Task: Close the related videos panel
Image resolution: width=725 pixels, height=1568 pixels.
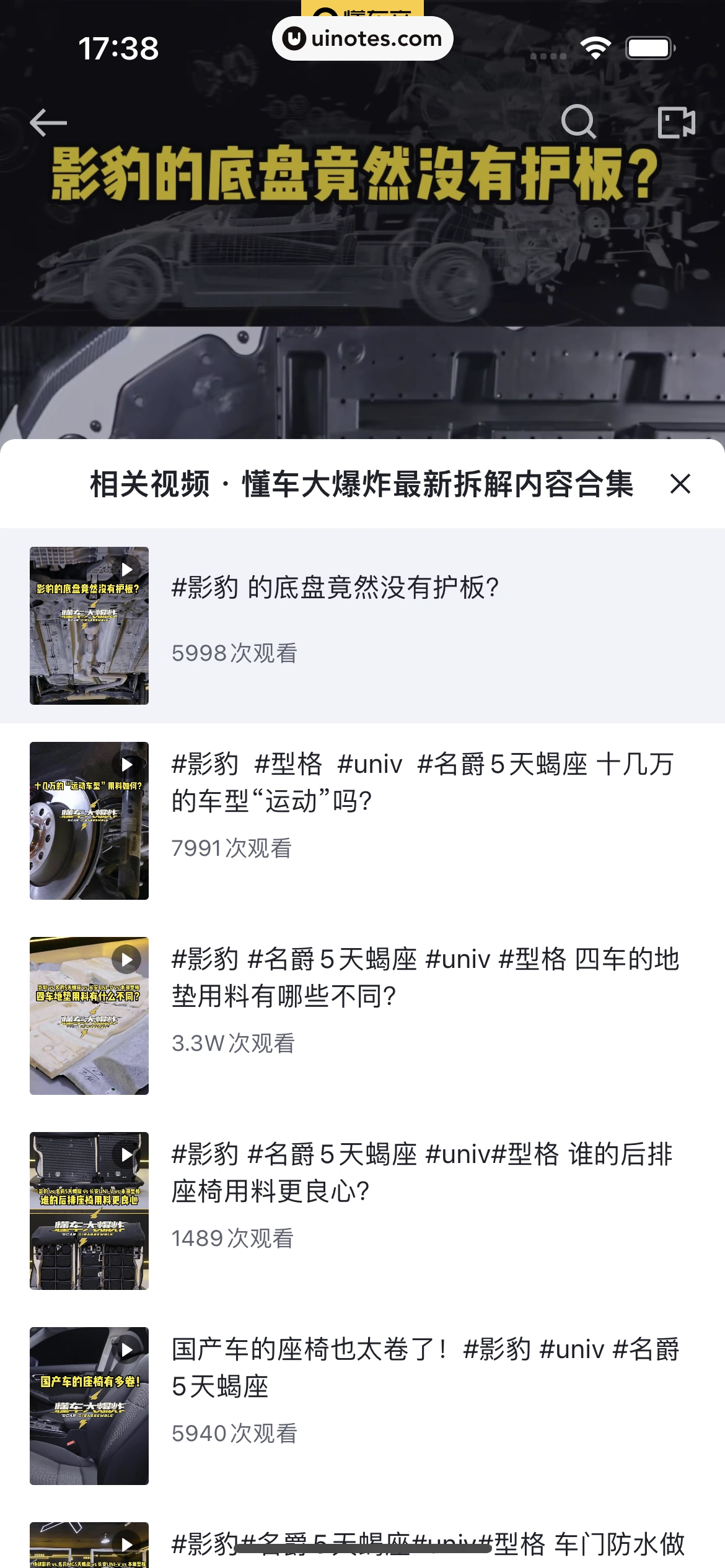Action: pos(680,484)
